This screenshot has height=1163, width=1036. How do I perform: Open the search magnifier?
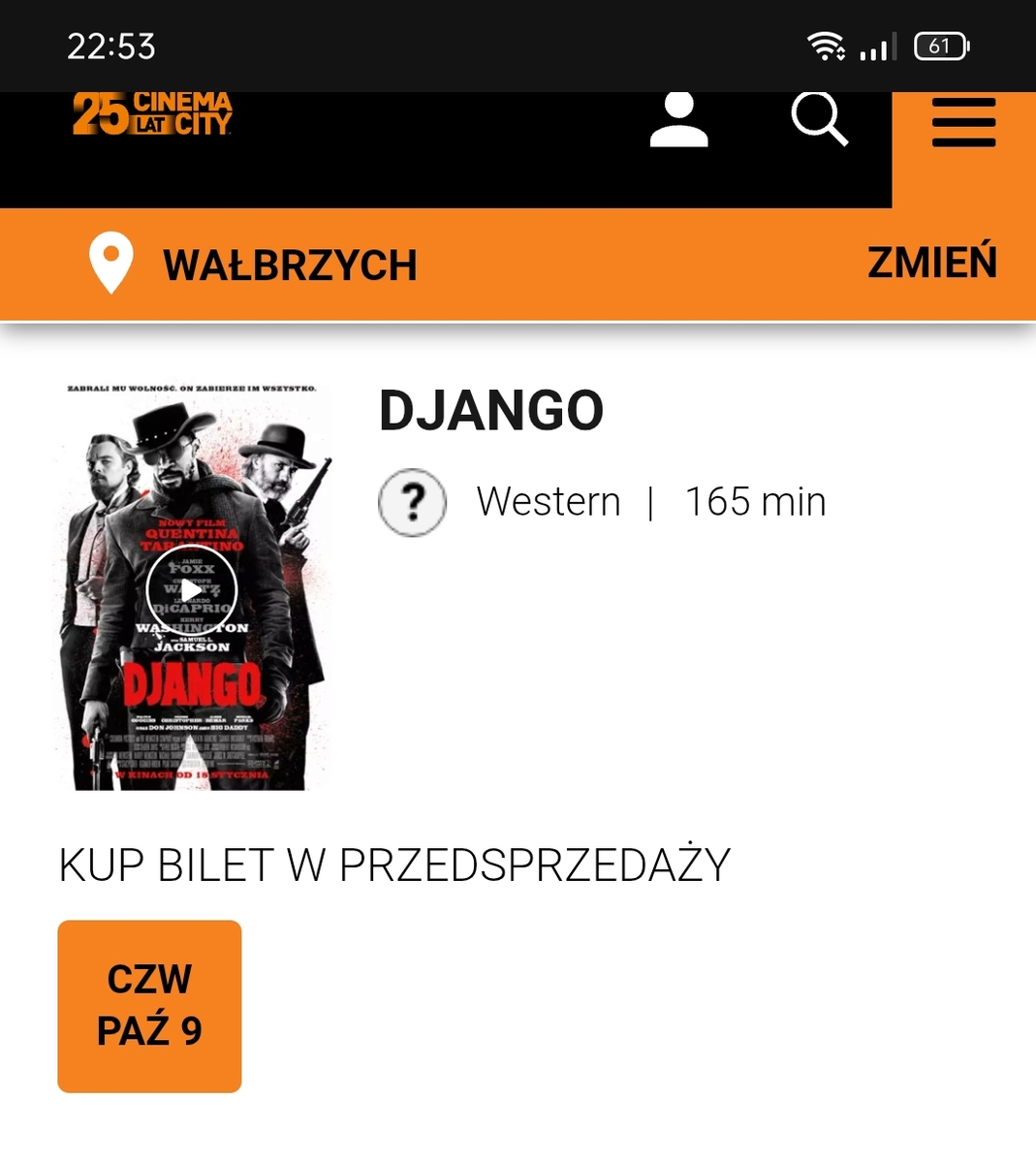coord(819,120)
